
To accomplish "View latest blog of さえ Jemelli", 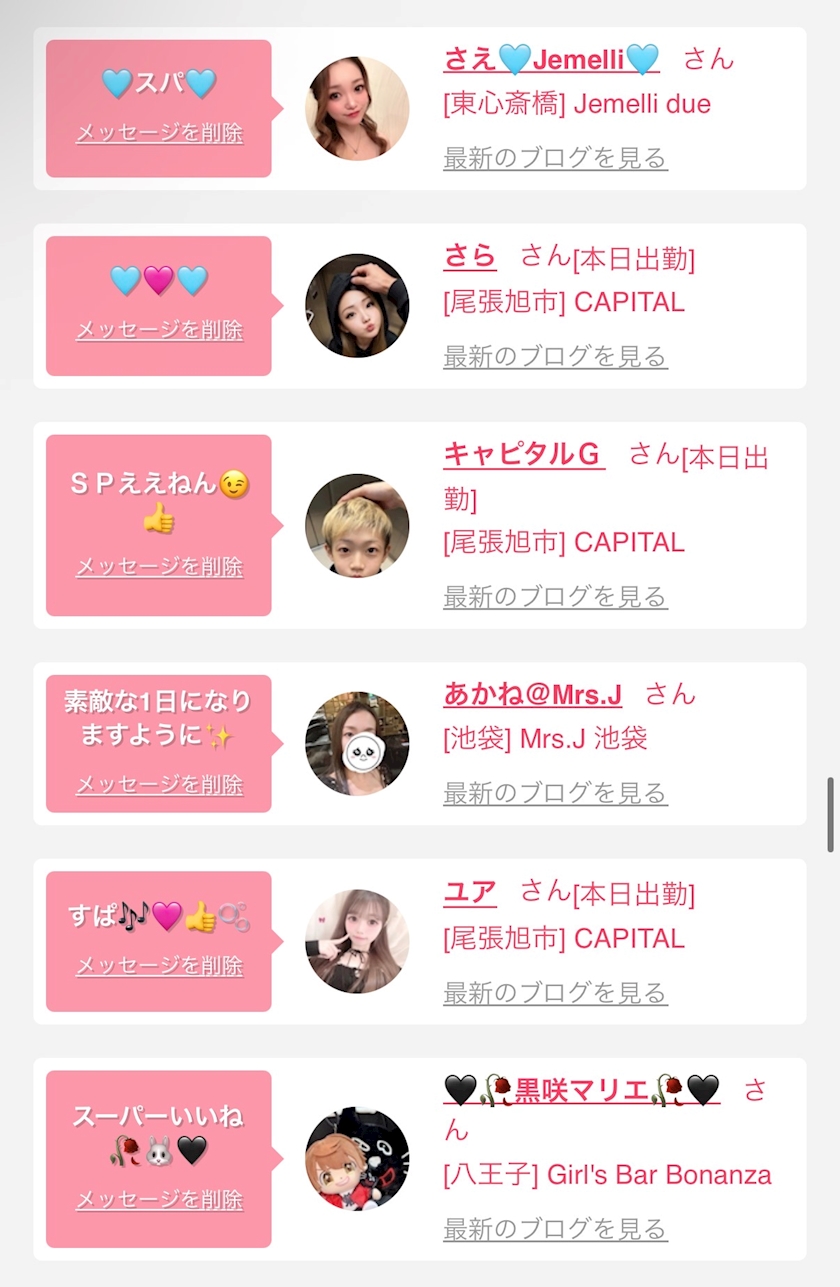I will [555, 158].
